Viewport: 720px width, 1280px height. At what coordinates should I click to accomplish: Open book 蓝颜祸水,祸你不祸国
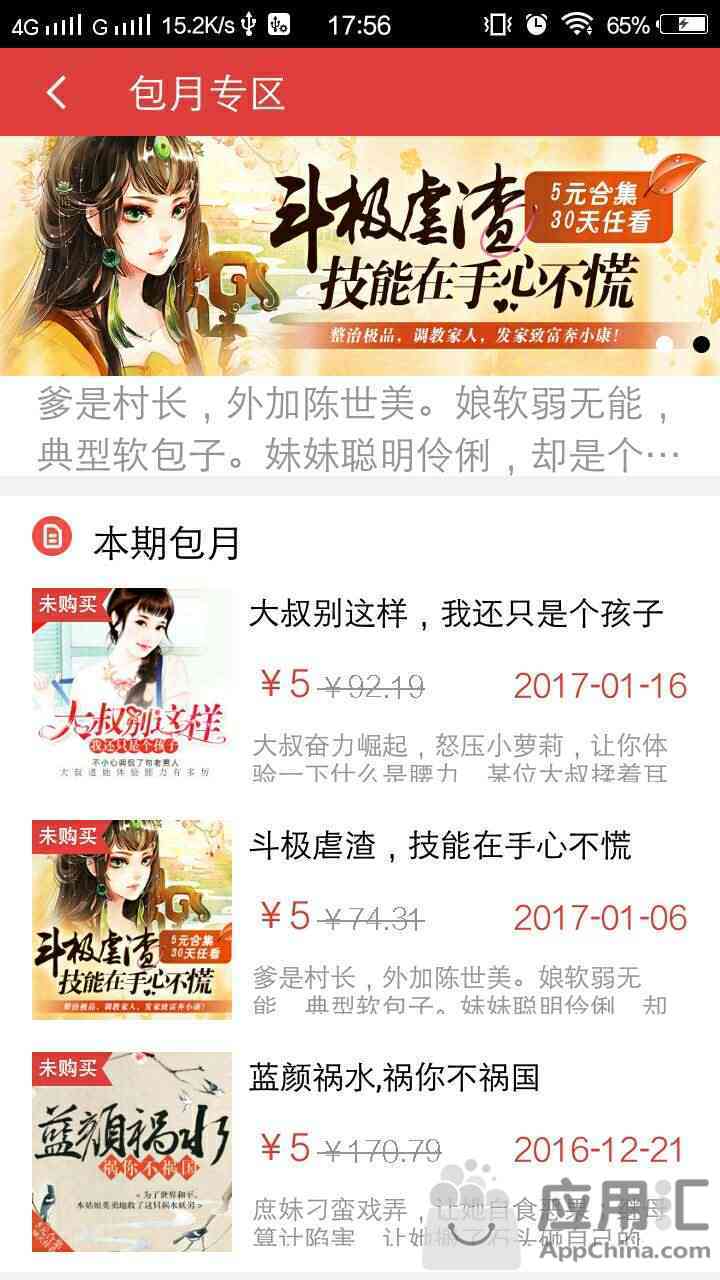pyautogui.click(x=394, y=1077)
